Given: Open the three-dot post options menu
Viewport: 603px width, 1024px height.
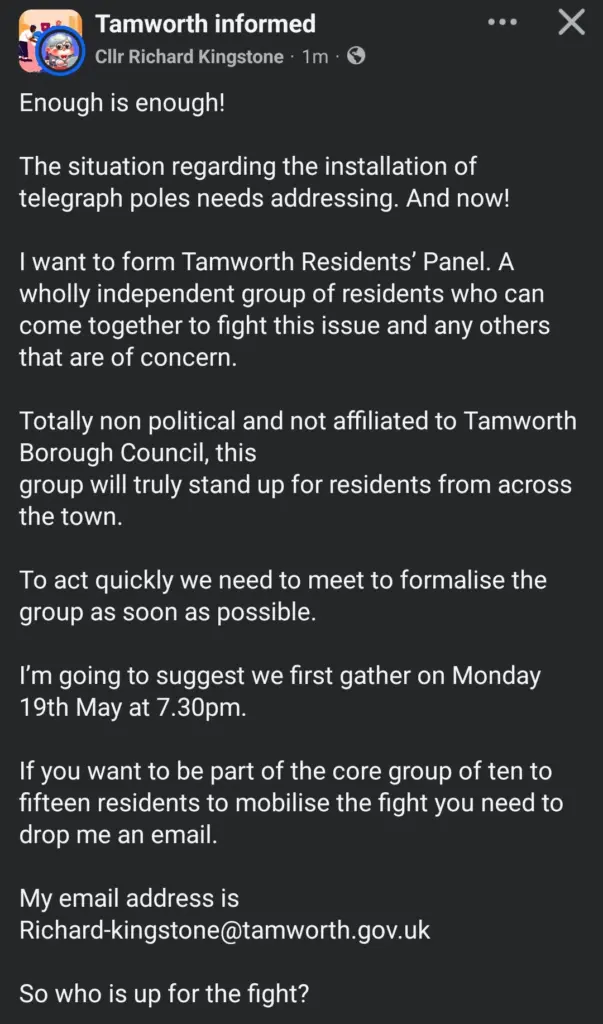Looking at the screenshot, I should 502,22.
